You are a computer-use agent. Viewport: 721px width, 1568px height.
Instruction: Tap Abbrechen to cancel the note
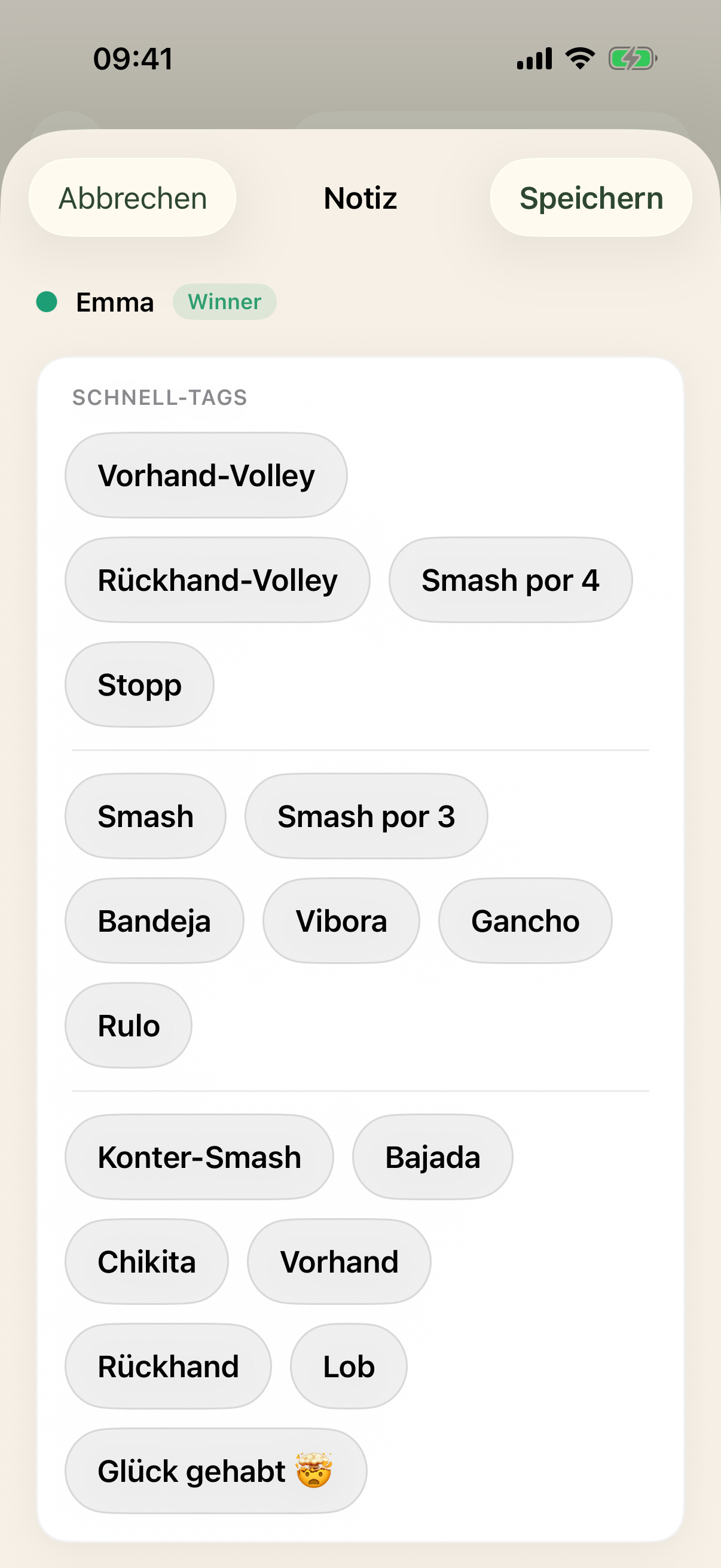pyautogui.click(x=133, y=198)
